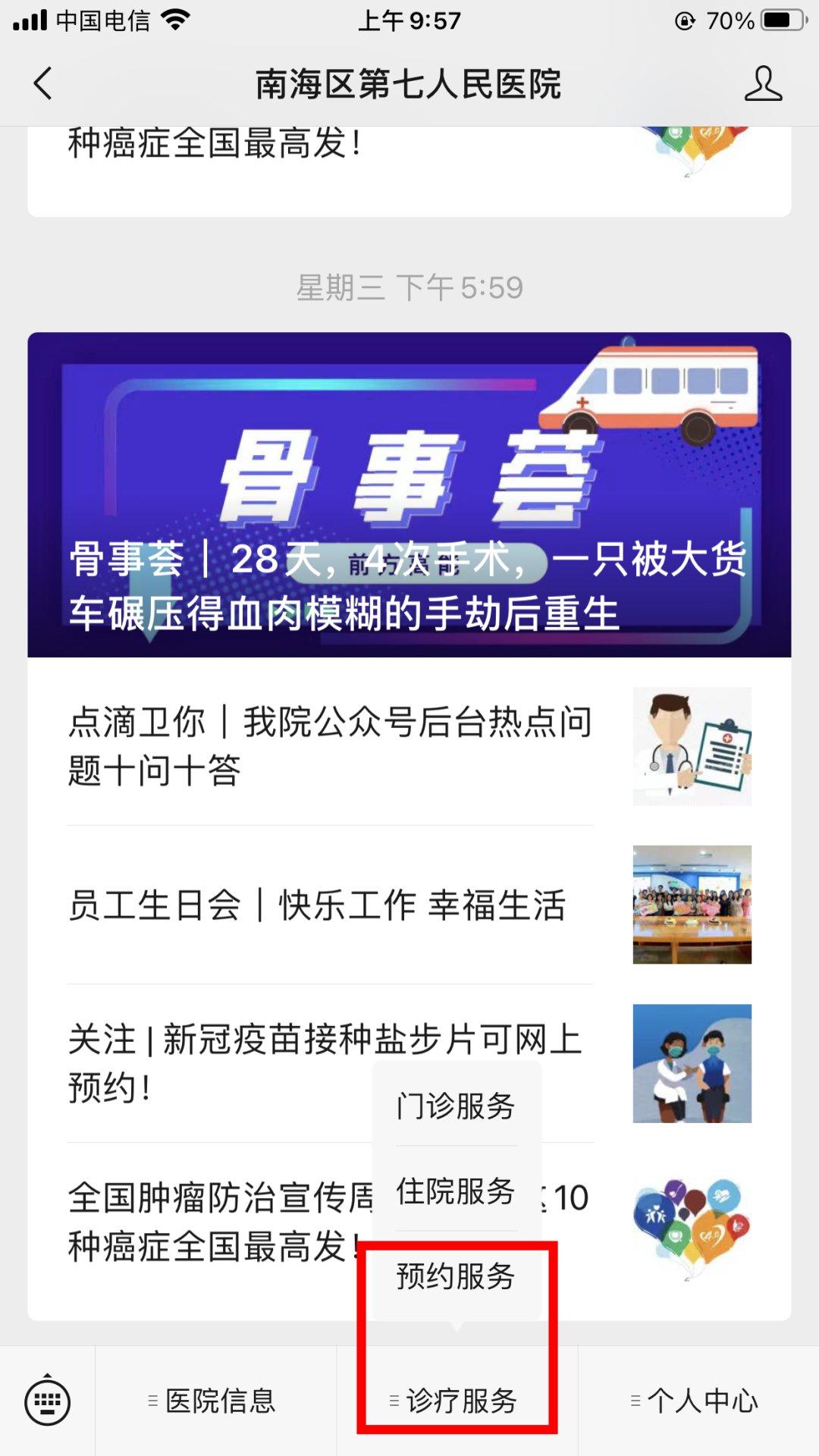Select 门诊服务 from the popup

[456, 1106]
